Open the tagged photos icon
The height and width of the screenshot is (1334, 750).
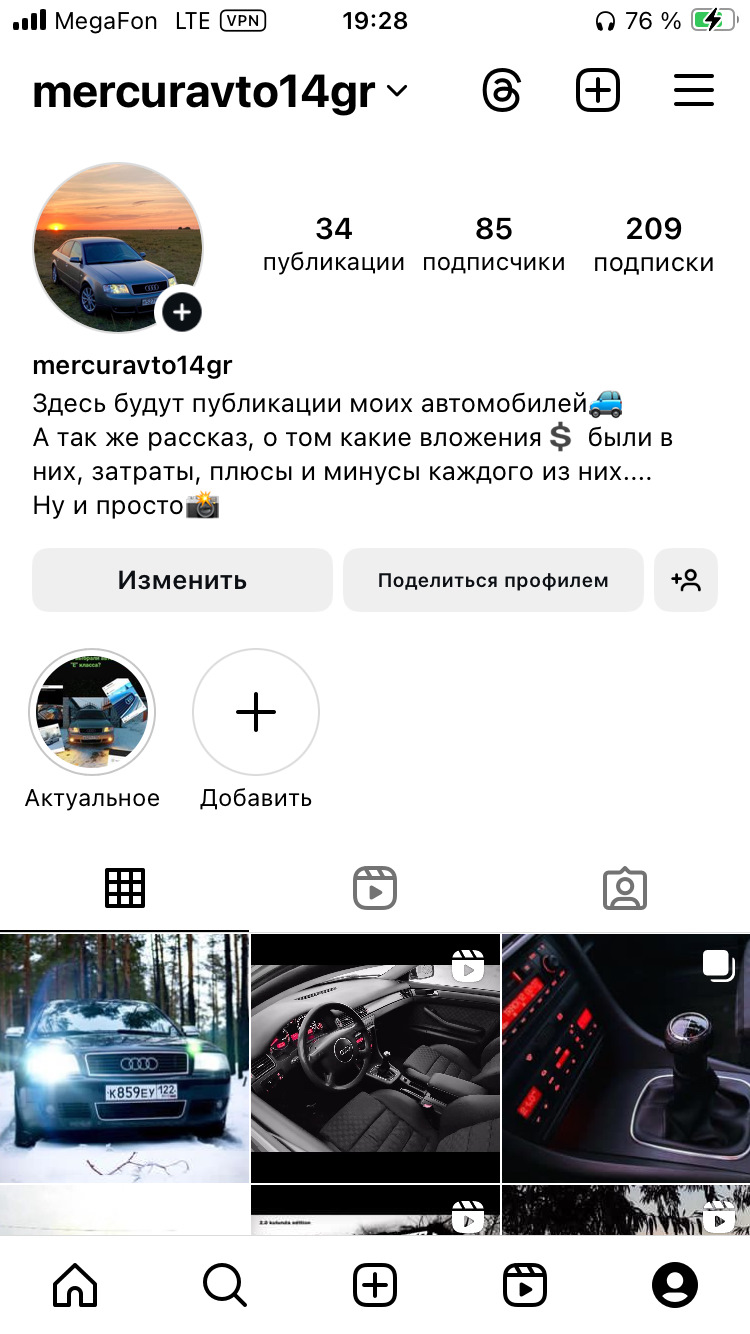coord(624,888)
